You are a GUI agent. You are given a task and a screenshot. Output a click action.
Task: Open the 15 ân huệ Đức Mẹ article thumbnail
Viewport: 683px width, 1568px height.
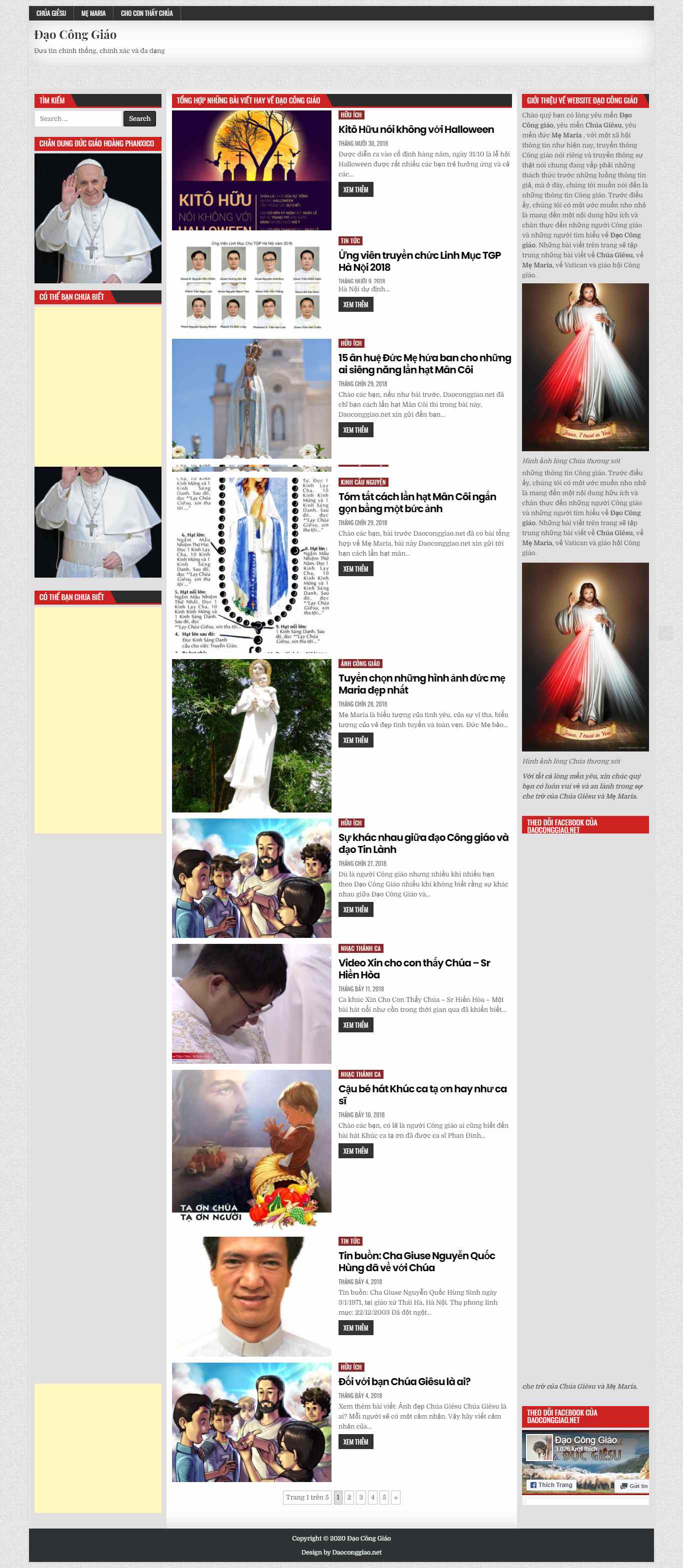251,399
